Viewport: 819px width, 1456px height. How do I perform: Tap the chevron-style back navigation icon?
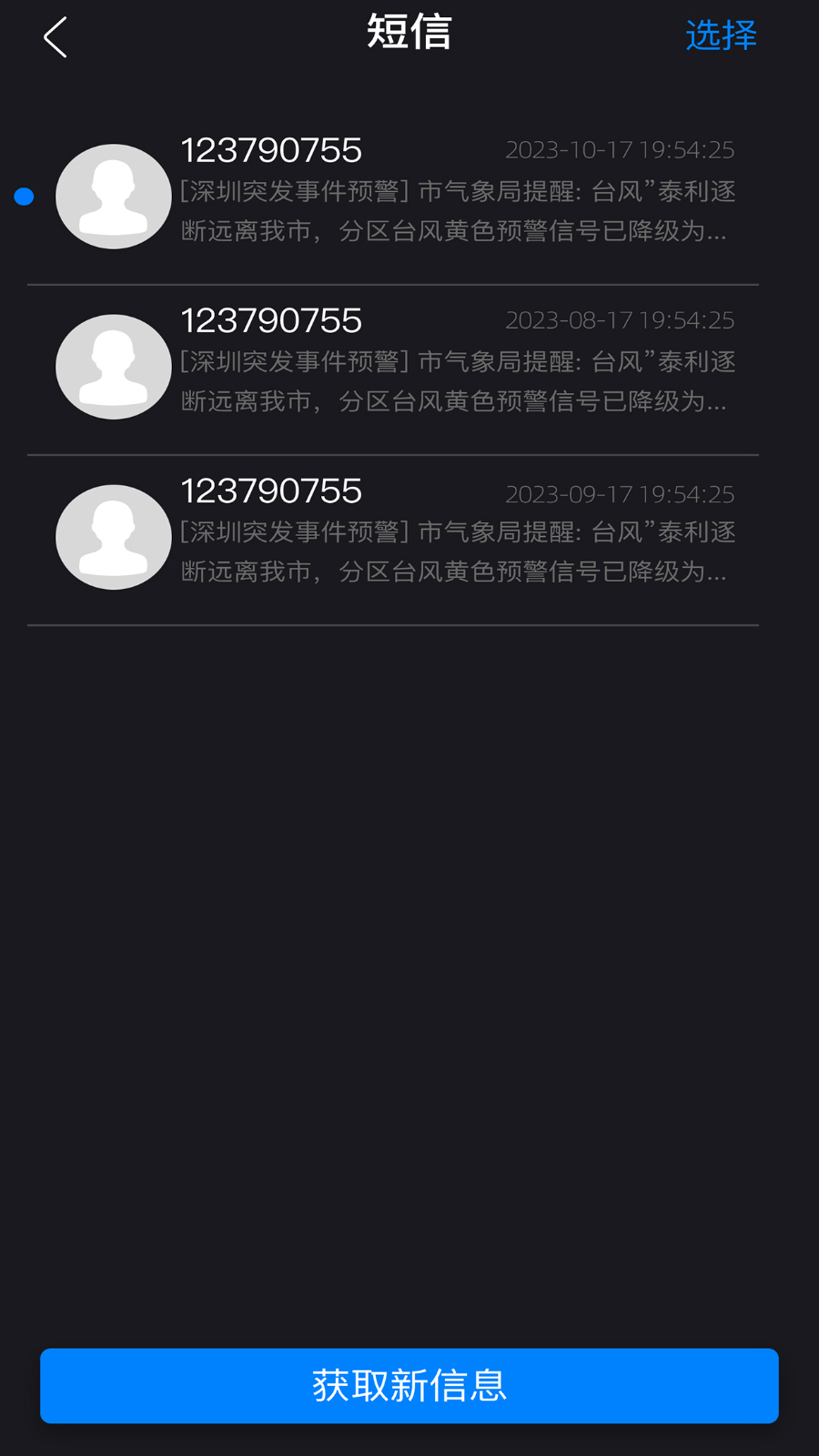[x=54, y=37]
